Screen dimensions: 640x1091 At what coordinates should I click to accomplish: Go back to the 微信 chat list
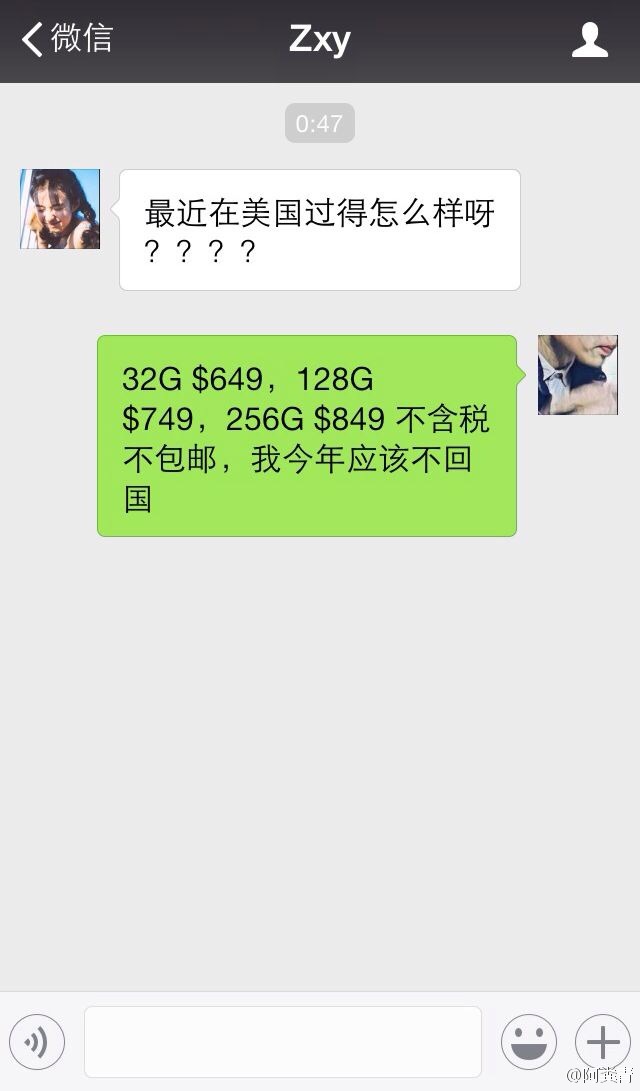click(x=66, y=40)
